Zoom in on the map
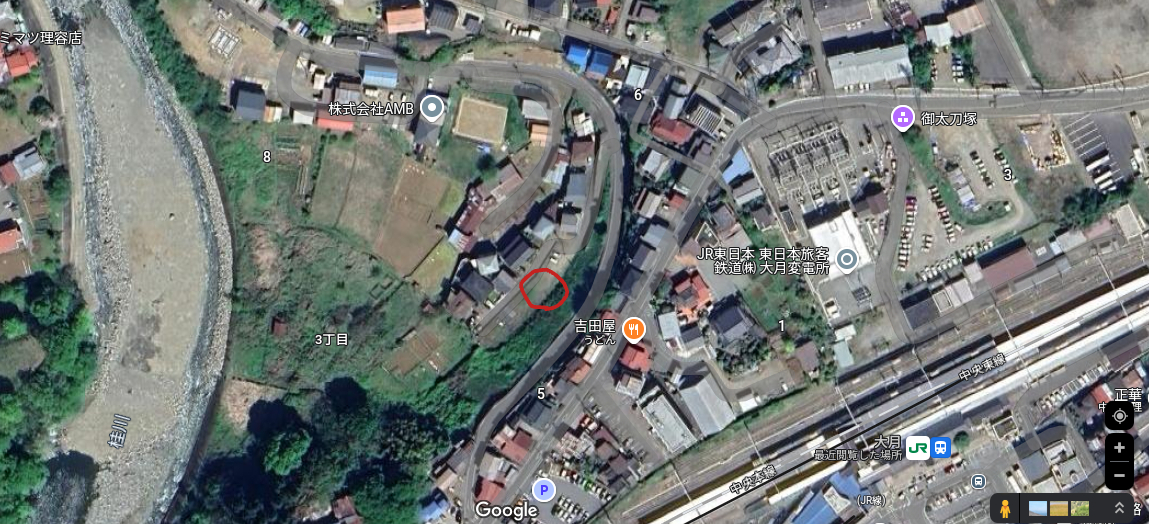1149x524 pixels. (1119, 447)
